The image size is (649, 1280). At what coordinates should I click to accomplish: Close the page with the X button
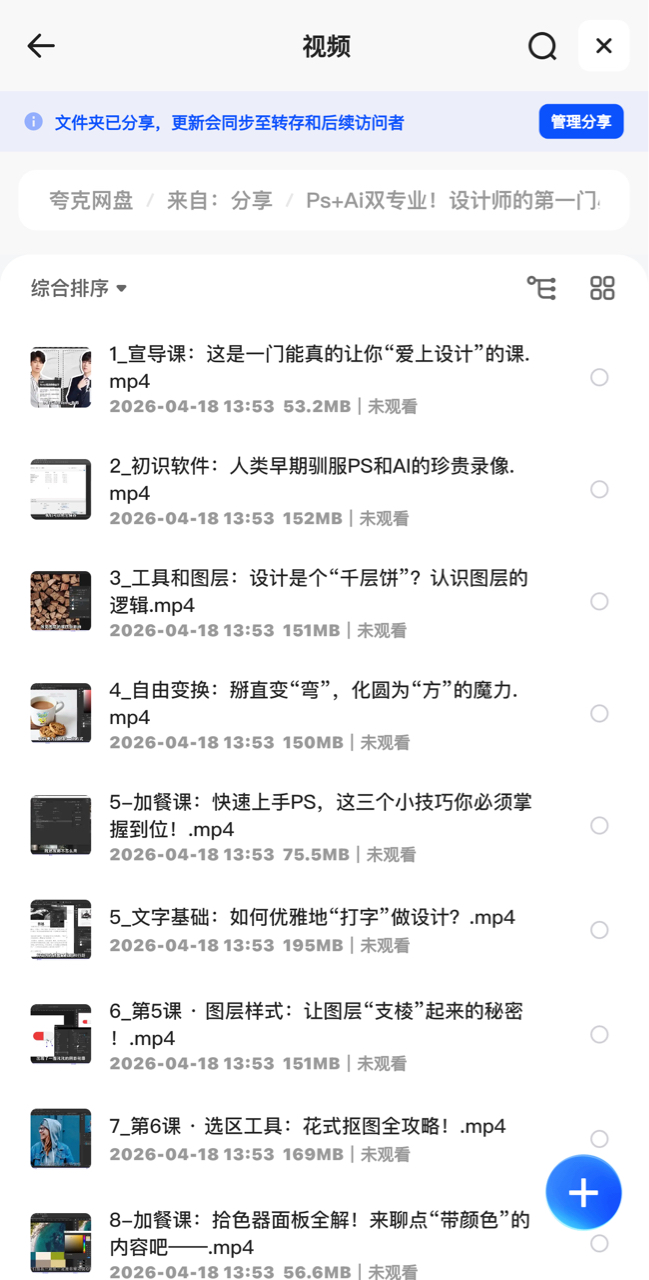pos(603,46)
